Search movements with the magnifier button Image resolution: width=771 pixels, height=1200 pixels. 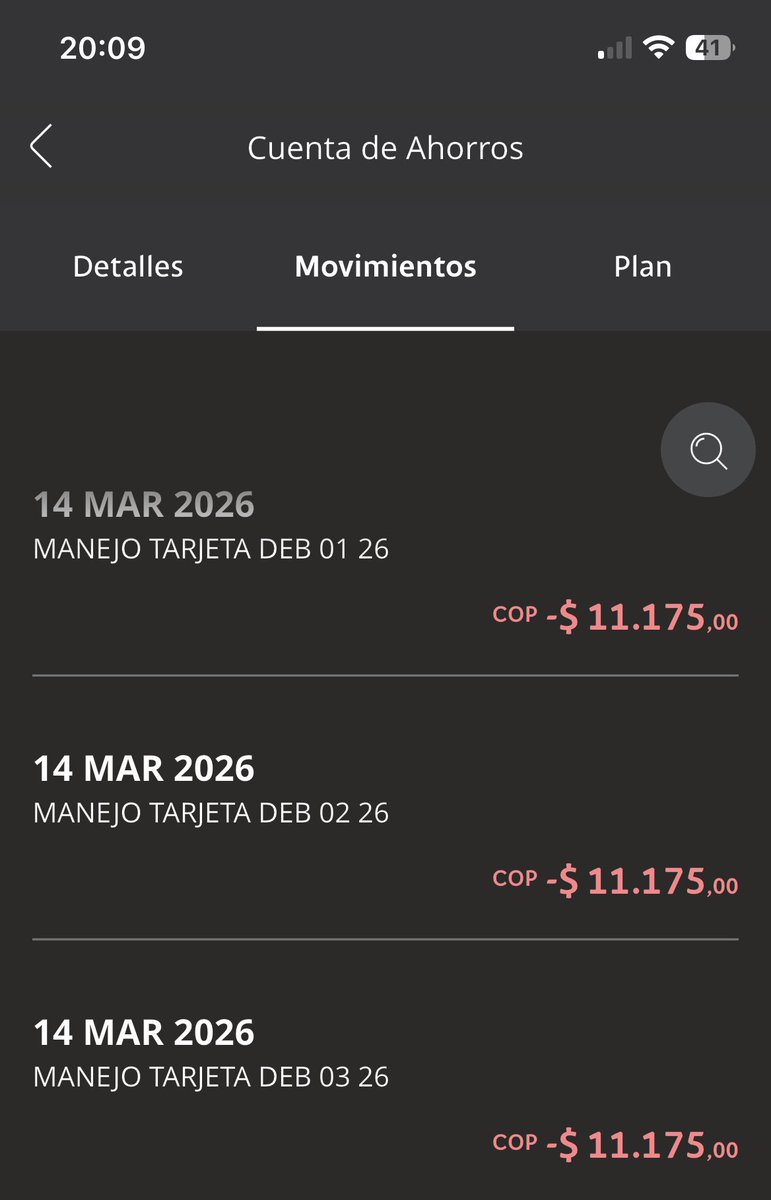pyautogui.click(x=708, y=450)
